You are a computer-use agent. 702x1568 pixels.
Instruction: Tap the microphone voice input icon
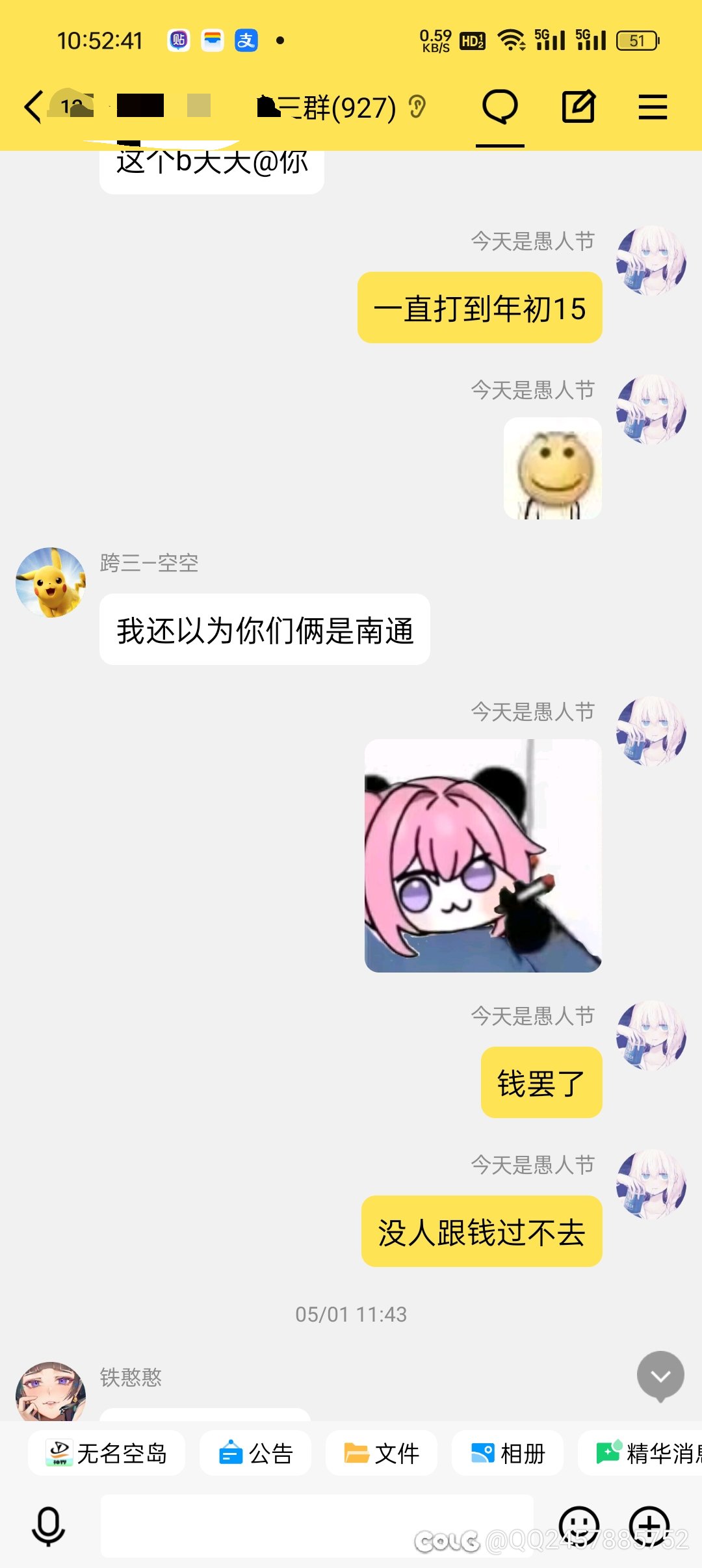click(x=49, y=1526)
